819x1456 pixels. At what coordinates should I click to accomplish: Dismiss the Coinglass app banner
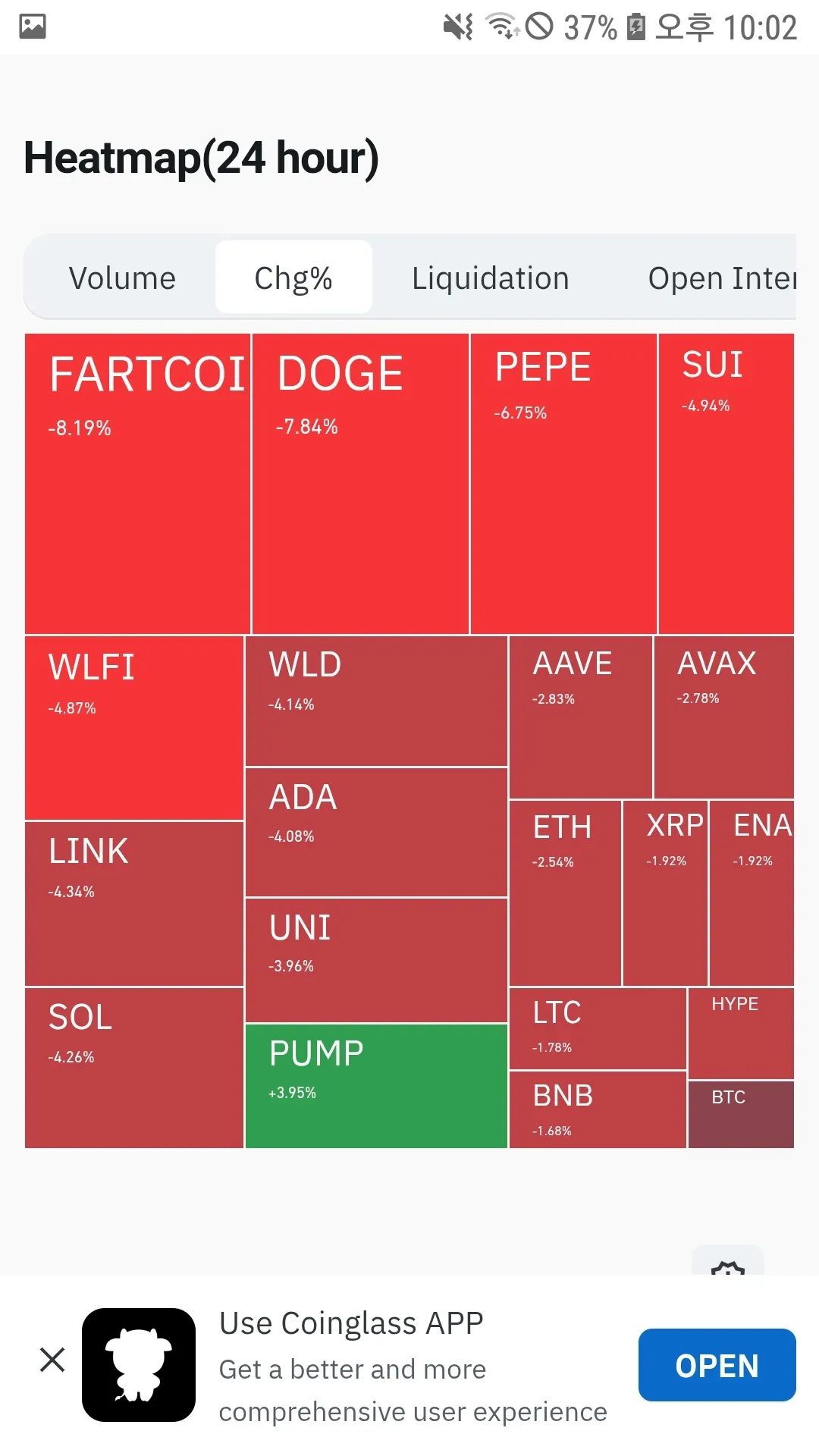coord(52,1360)
